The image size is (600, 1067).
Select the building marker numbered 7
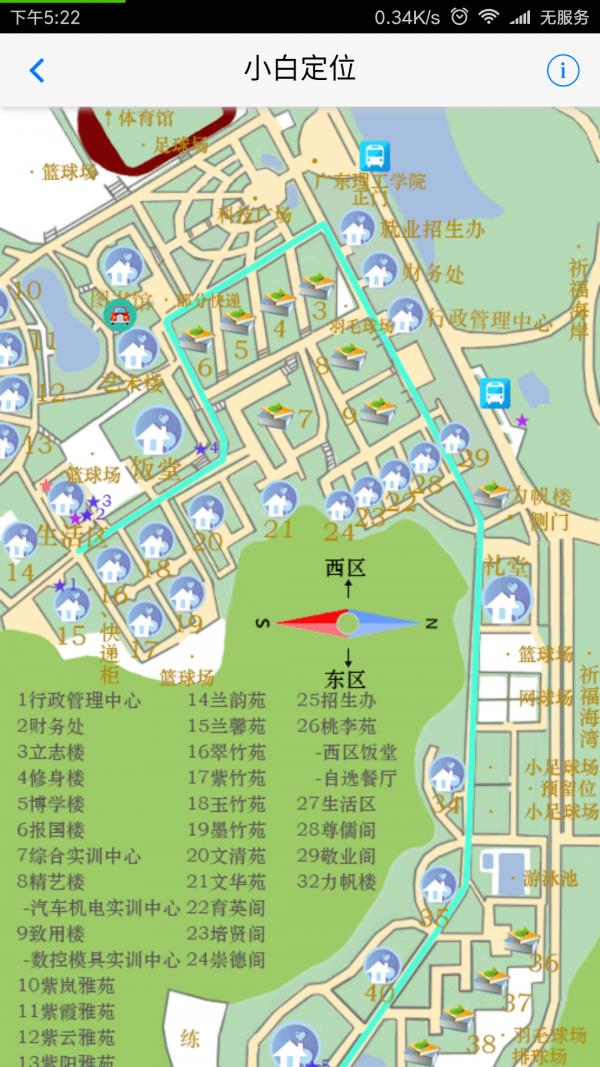point(274,414)
